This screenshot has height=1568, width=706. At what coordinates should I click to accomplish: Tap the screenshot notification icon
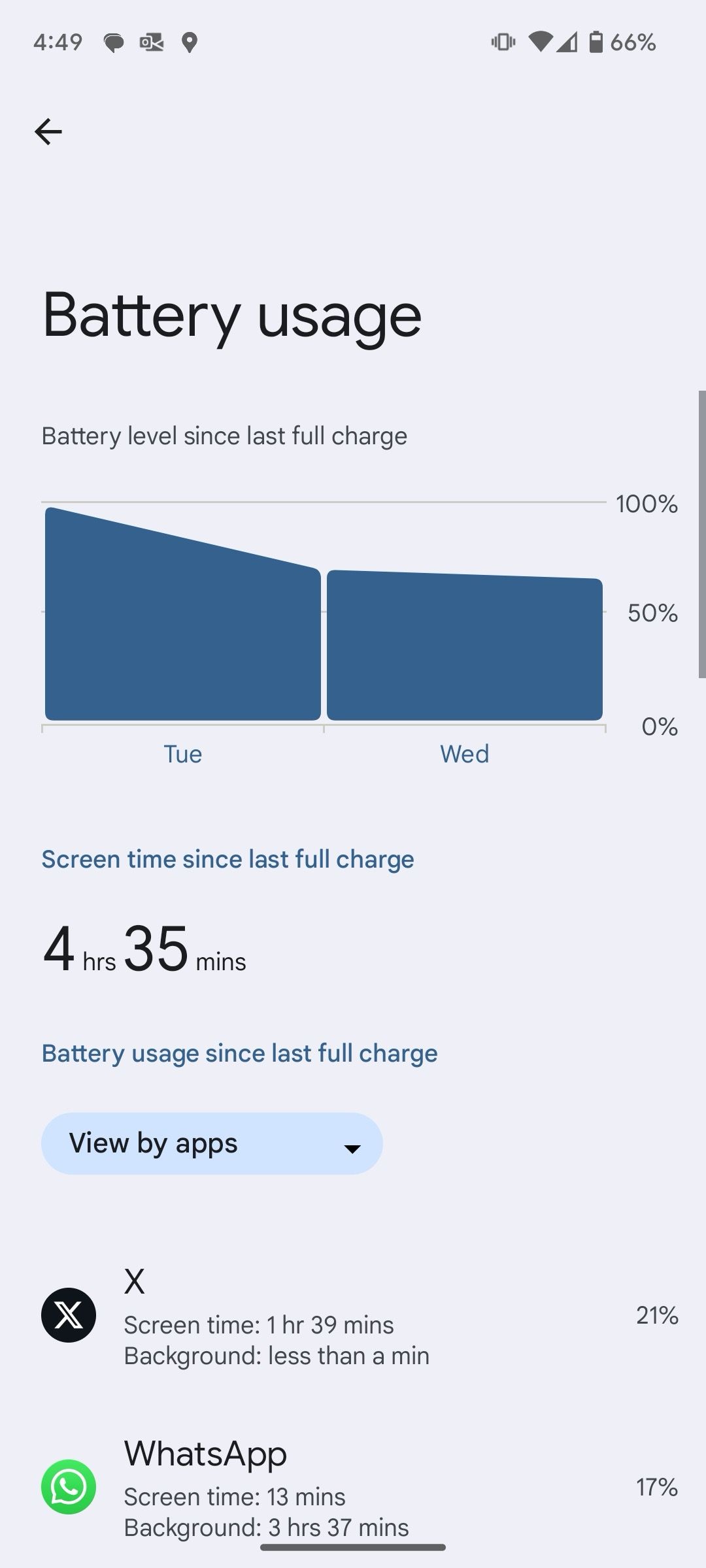[x=150, y=42]
